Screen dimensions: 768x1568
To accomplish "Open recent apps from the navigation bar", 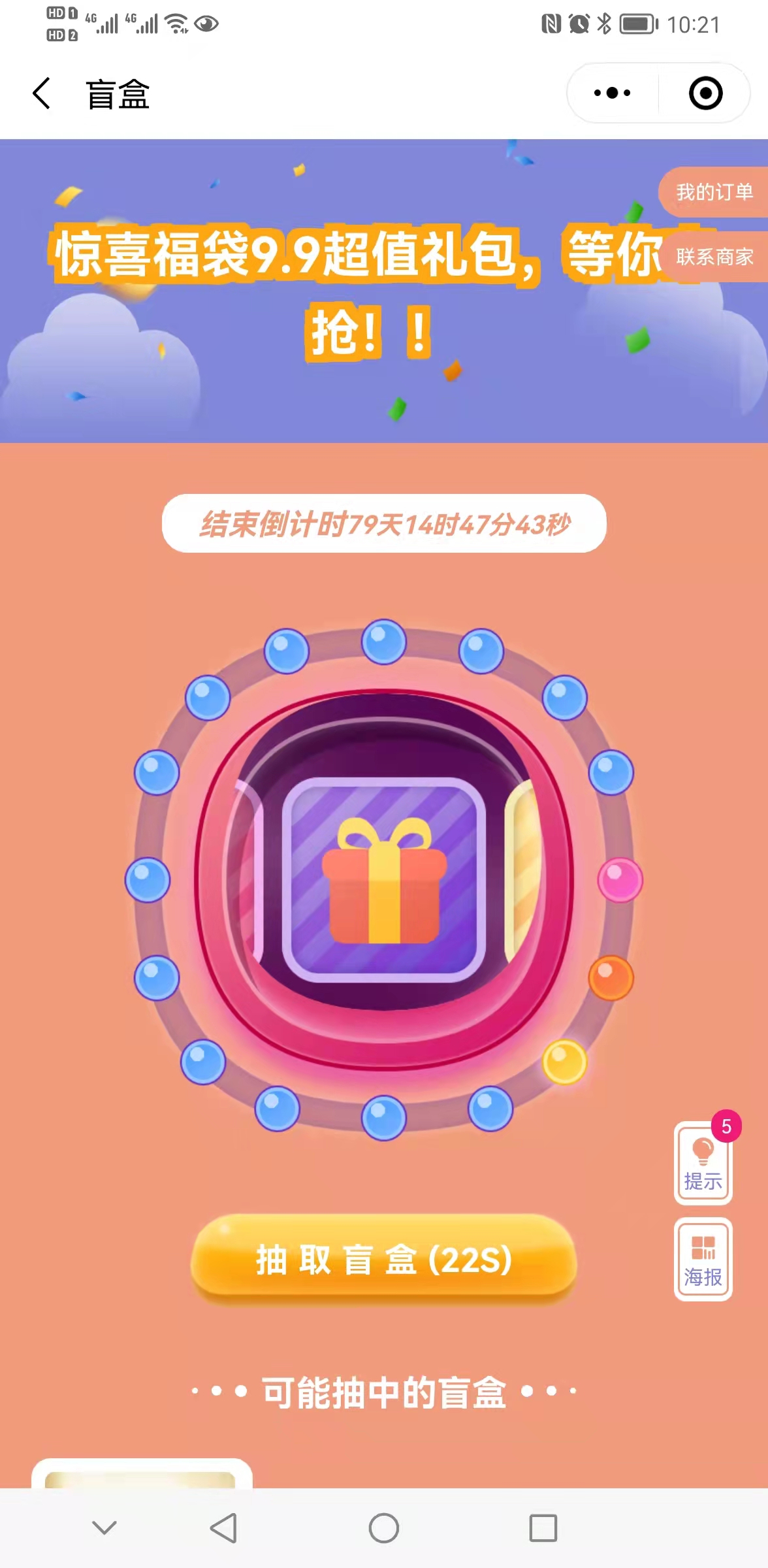I will [x=543, y=1528].
